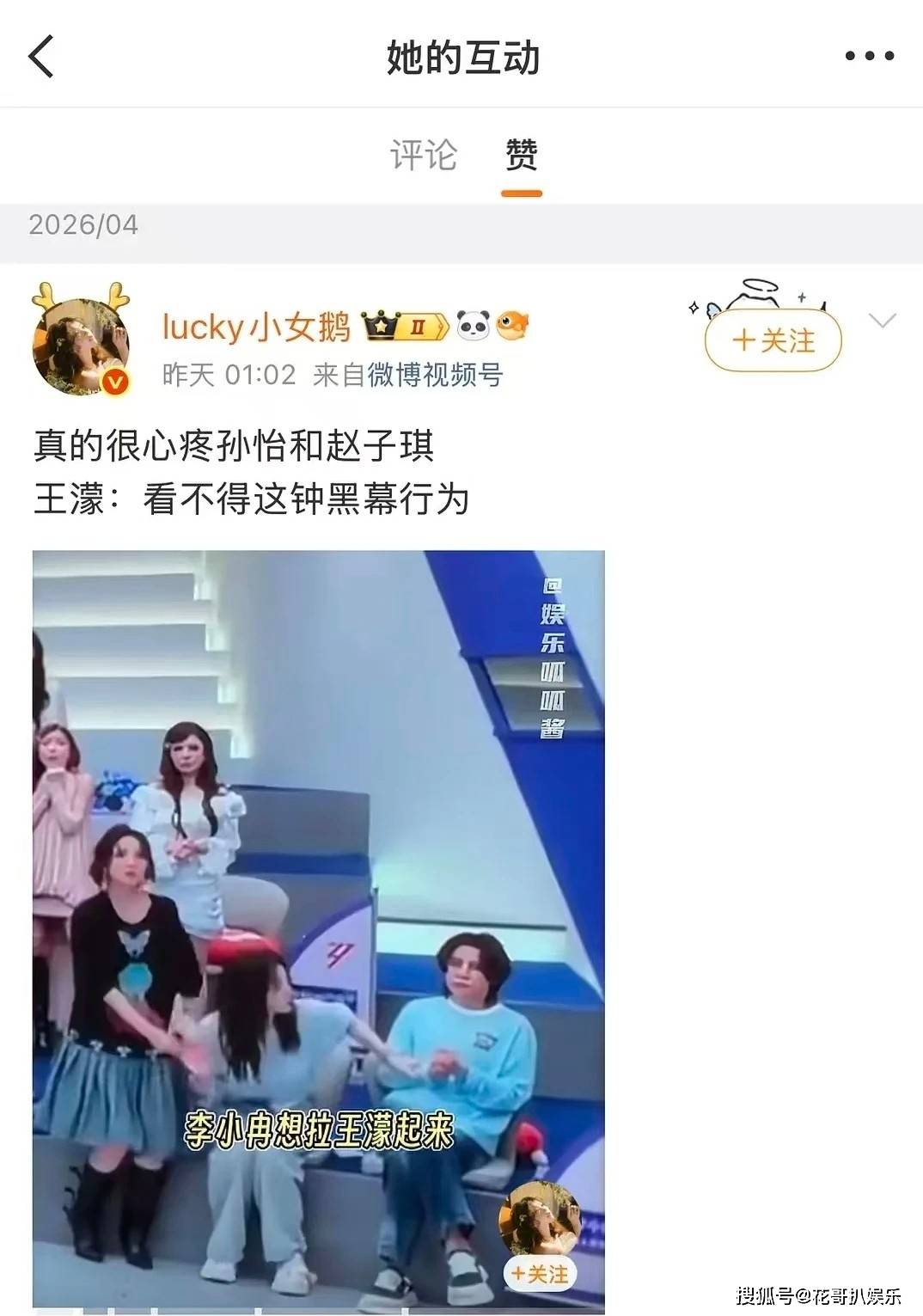The image size is (923, 1316).
Task: Open lucky小女鹅's profile avatar
Action: pyautogui.click(x=81, y=346)
